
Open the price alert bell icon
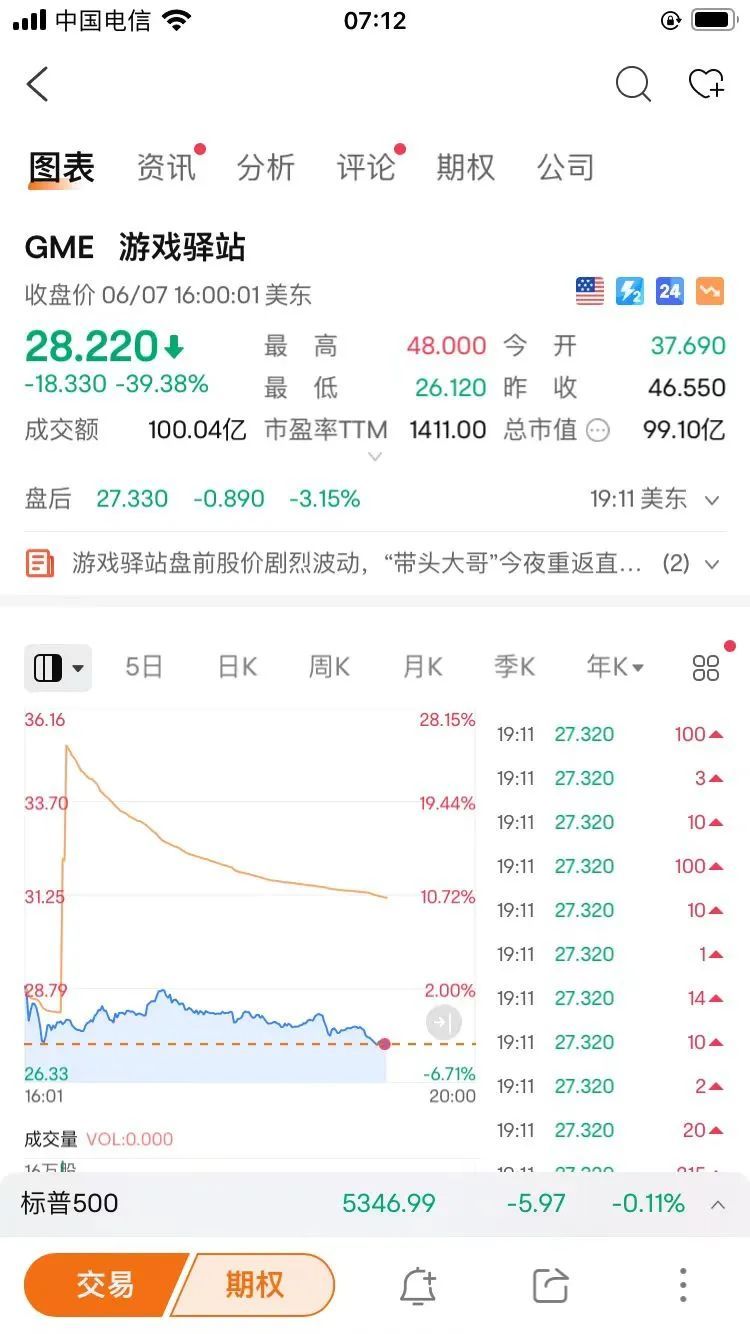pos(418,1286)
